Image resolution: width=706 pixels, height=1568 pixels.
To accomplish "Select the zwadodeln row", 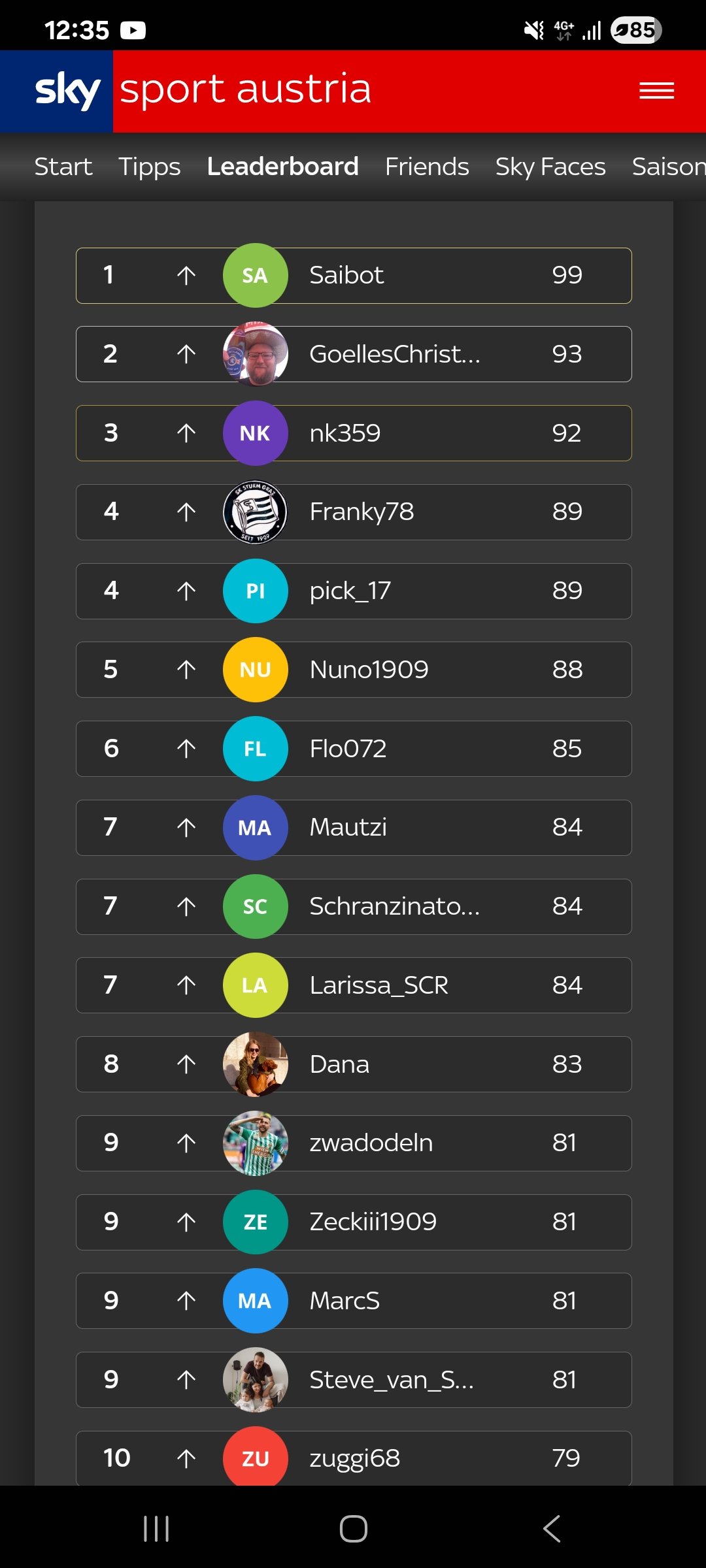I will tap(354, 1143).
